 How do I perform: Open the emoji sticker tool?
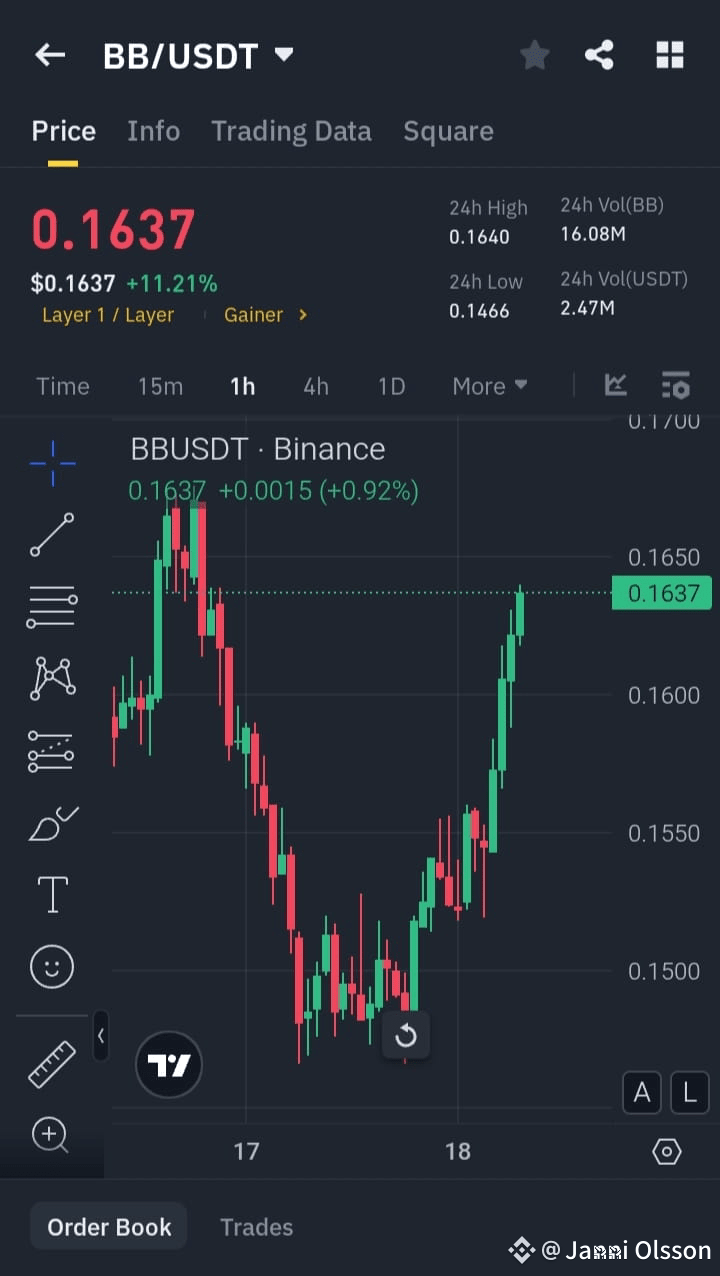pyautogui.click(x=52, y=967)
